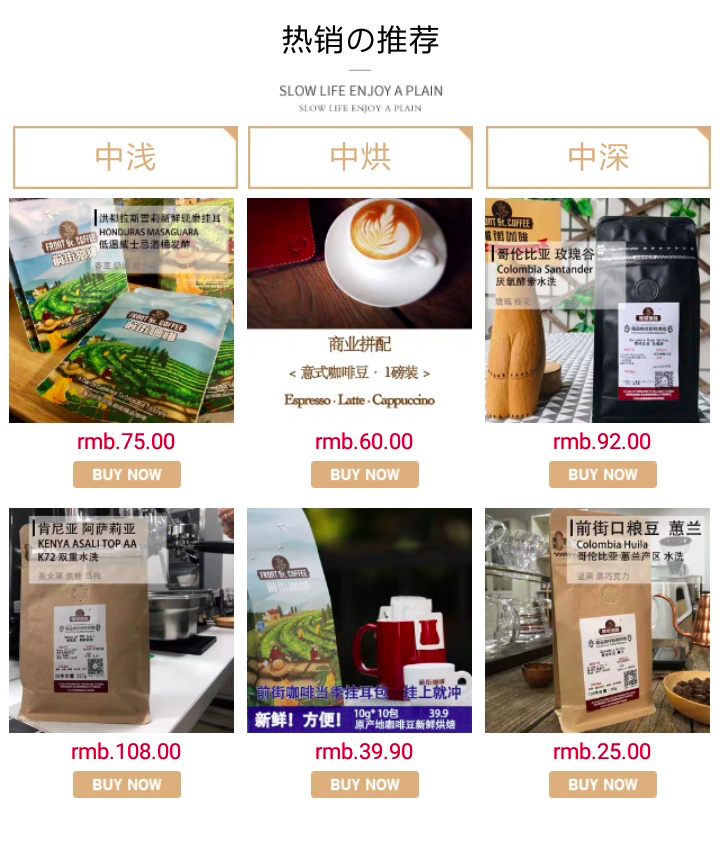Open the Colombia Santander 玫瑰谷 product
720x841 pixels.
597,310
